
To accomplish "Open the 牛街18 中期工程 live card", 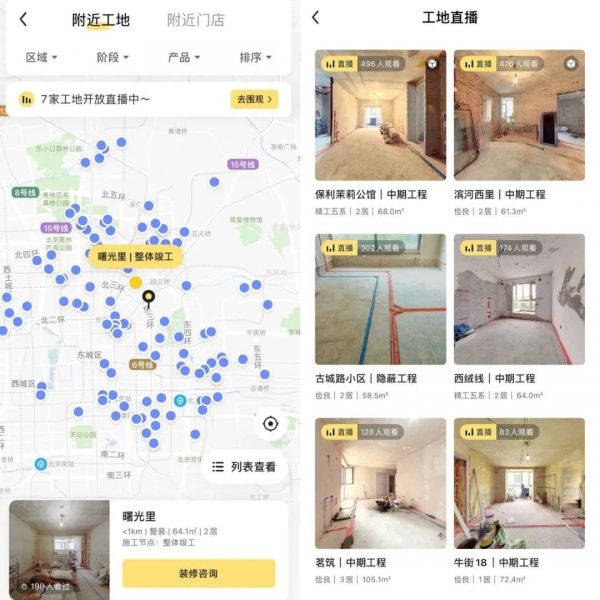I will pyautogui.click(x=519, y=484).
